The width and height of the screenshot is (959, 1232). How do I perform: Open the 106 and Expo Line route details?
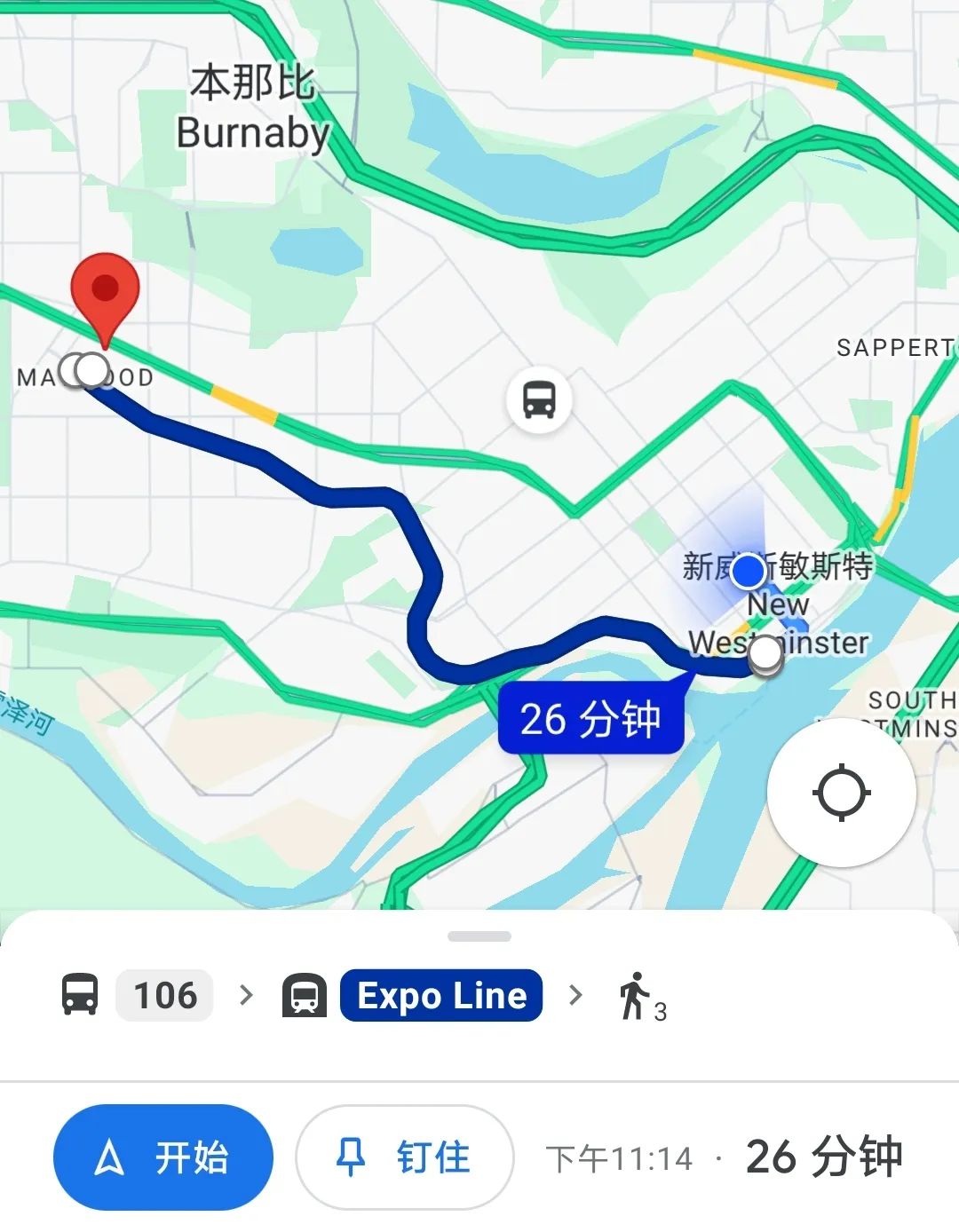click(x=364, y=996)
